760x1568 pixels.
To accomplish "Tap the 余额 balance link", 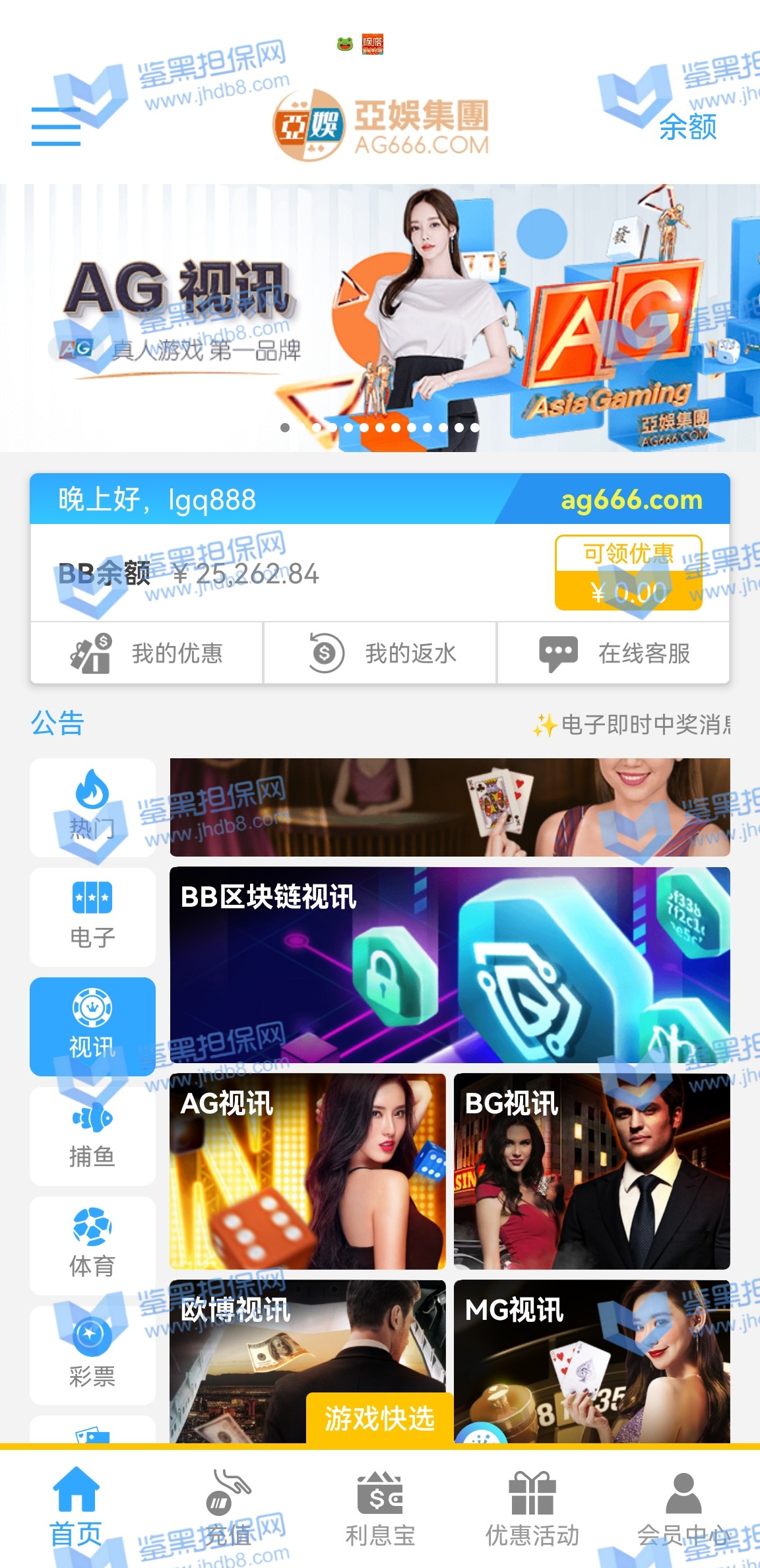I will tap(687, 126).
